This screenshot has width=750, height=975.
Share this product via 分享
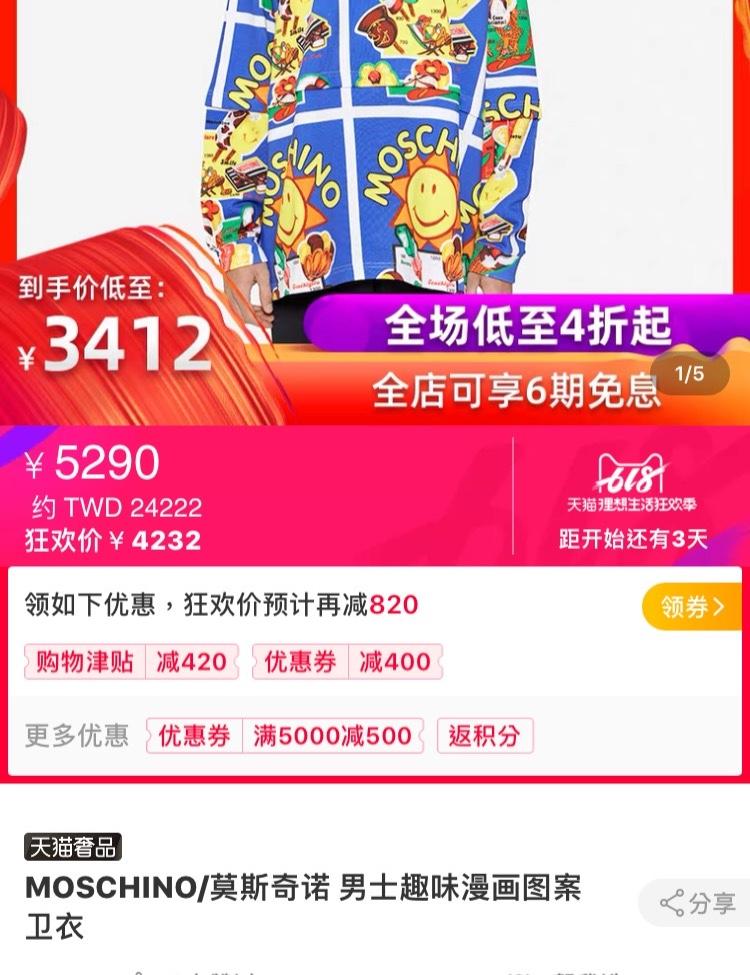pyautogui.click(x=697, y=903)
